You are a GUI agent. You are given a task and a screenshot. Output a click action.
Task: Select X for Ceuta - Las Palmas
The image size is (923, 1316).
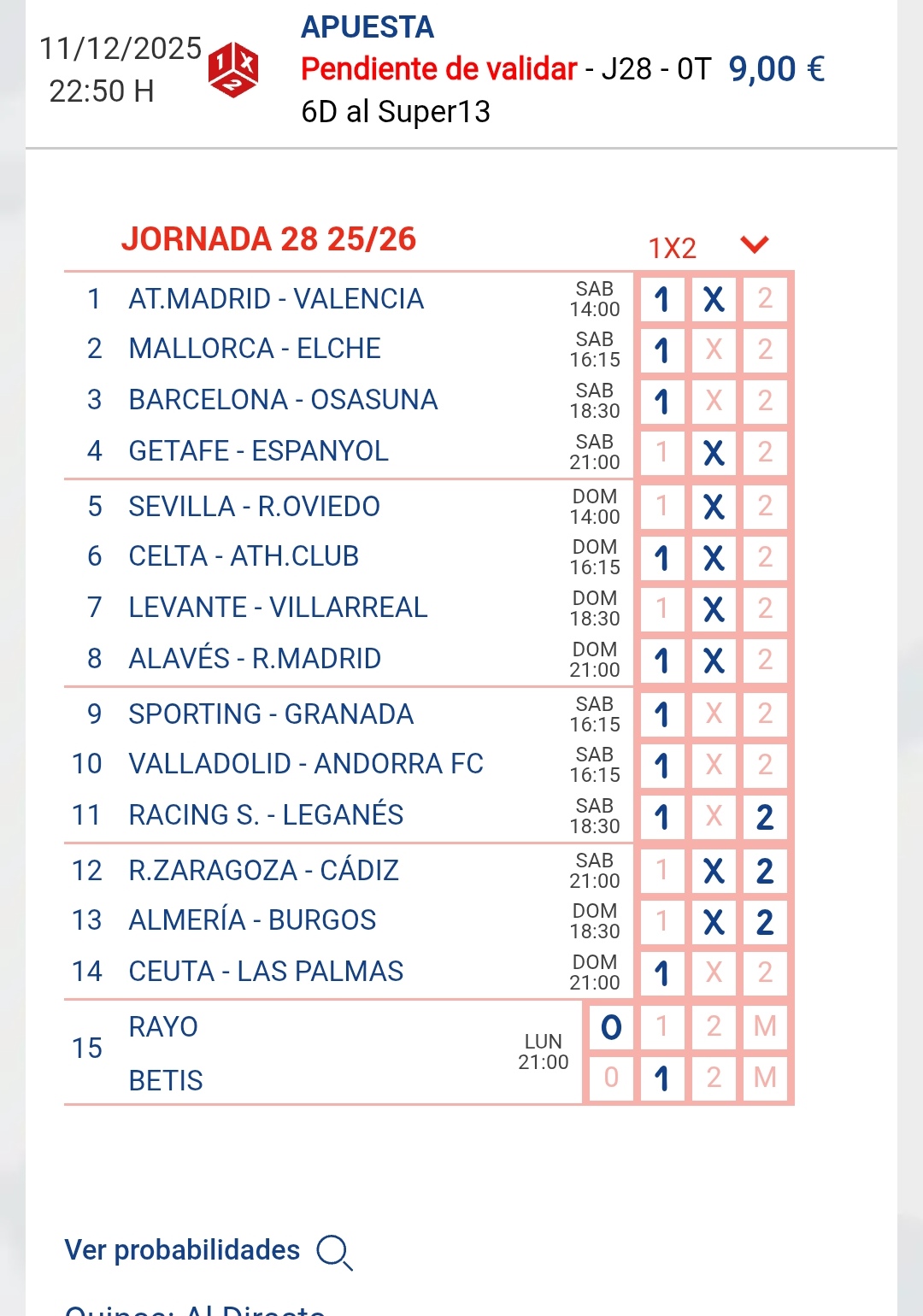(714, 972)
